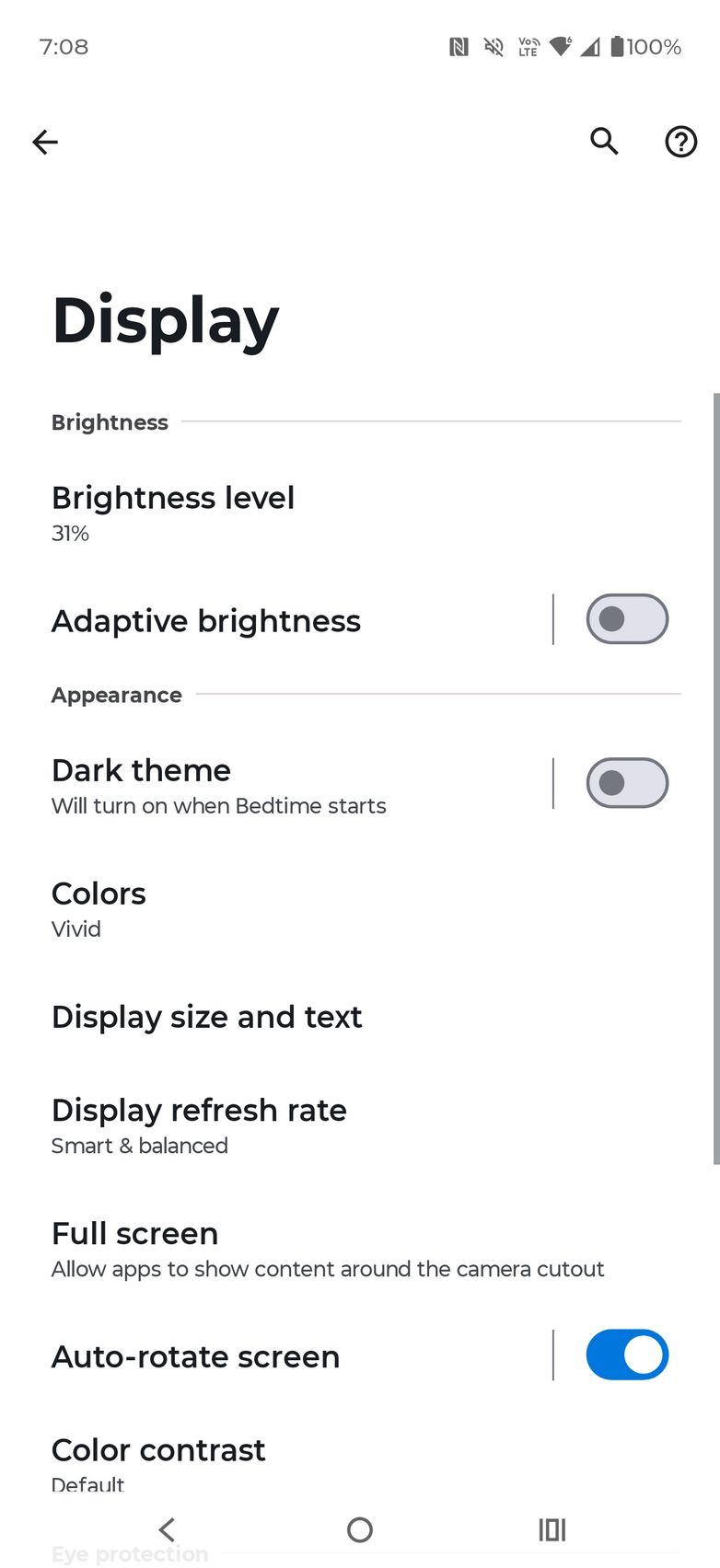720x1568 pixels.
Task: Open the help question mark icon
Action: (x=680, y=142)
